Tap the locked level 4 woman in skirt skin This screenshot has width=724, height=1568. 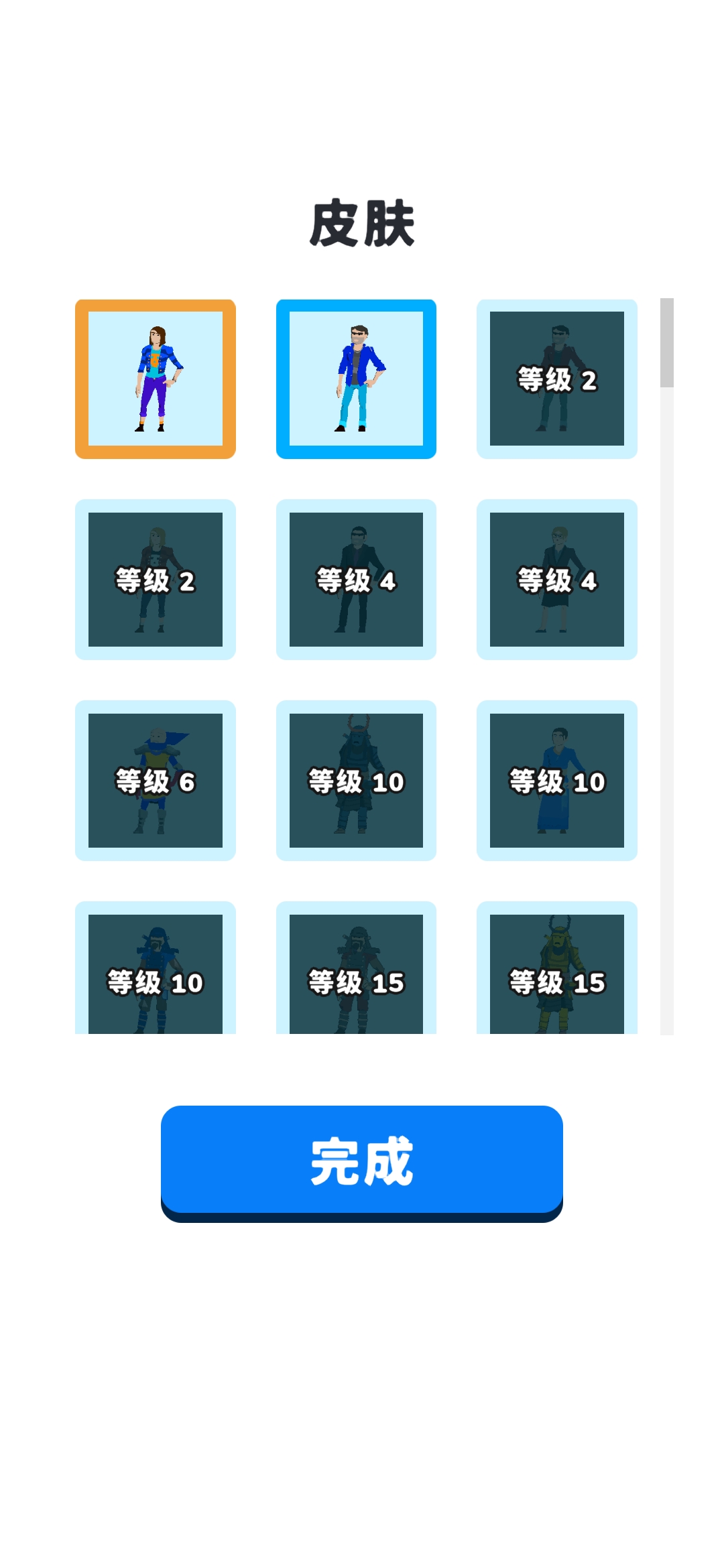click(556, 580)
